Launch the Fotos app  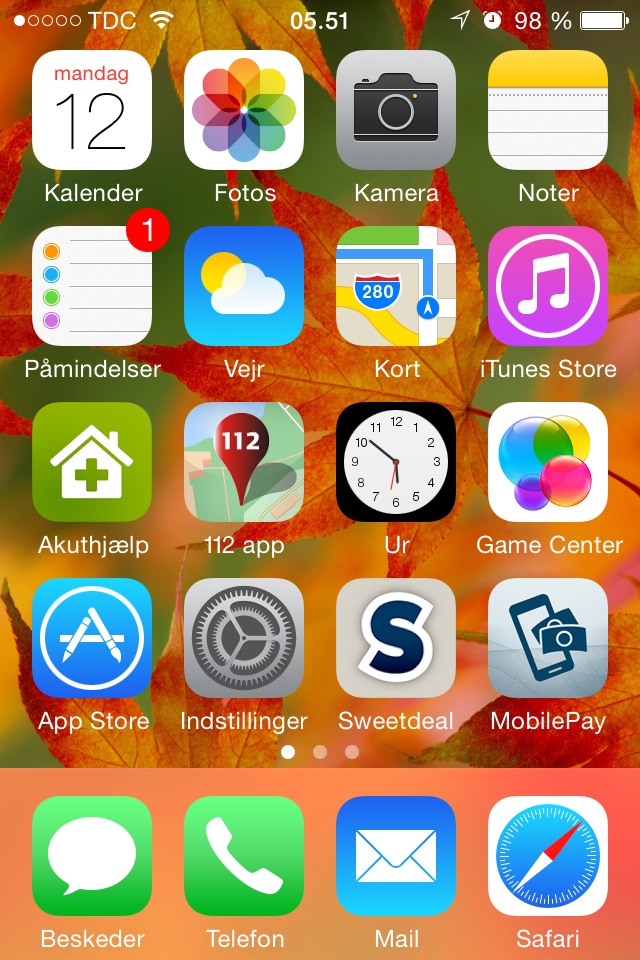[244, 110]
